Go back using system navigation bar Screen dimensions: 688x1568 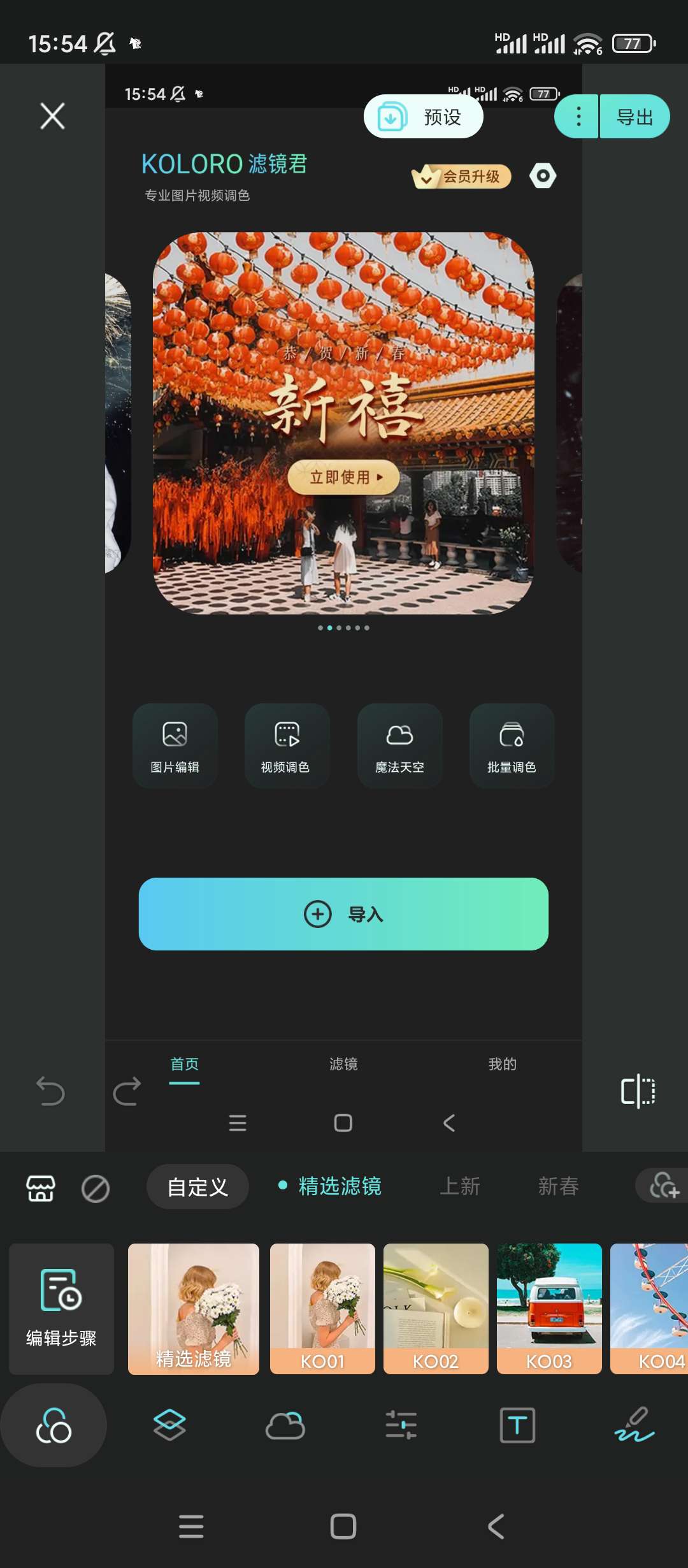(496, 1527)
